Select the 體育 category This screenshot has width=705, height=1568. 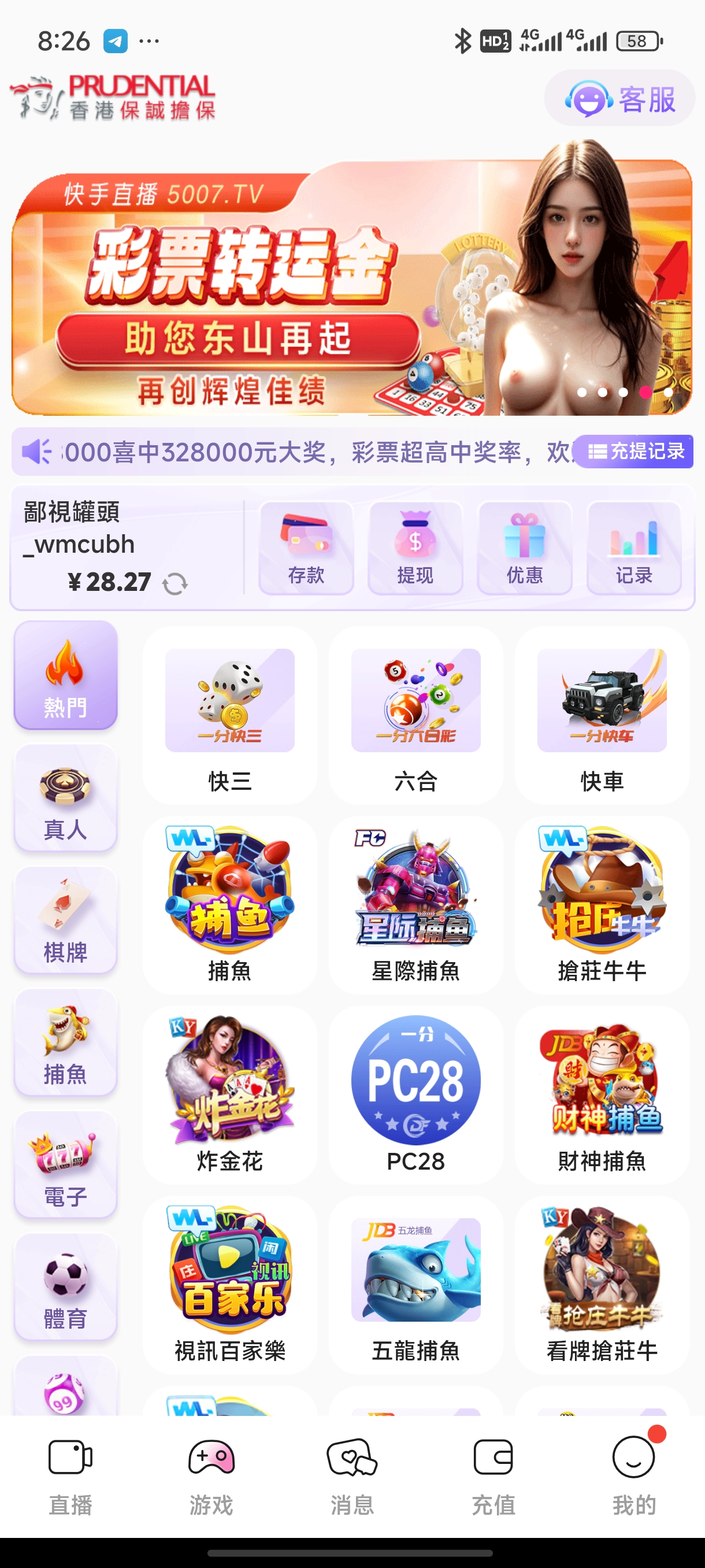coord(66,1288)
